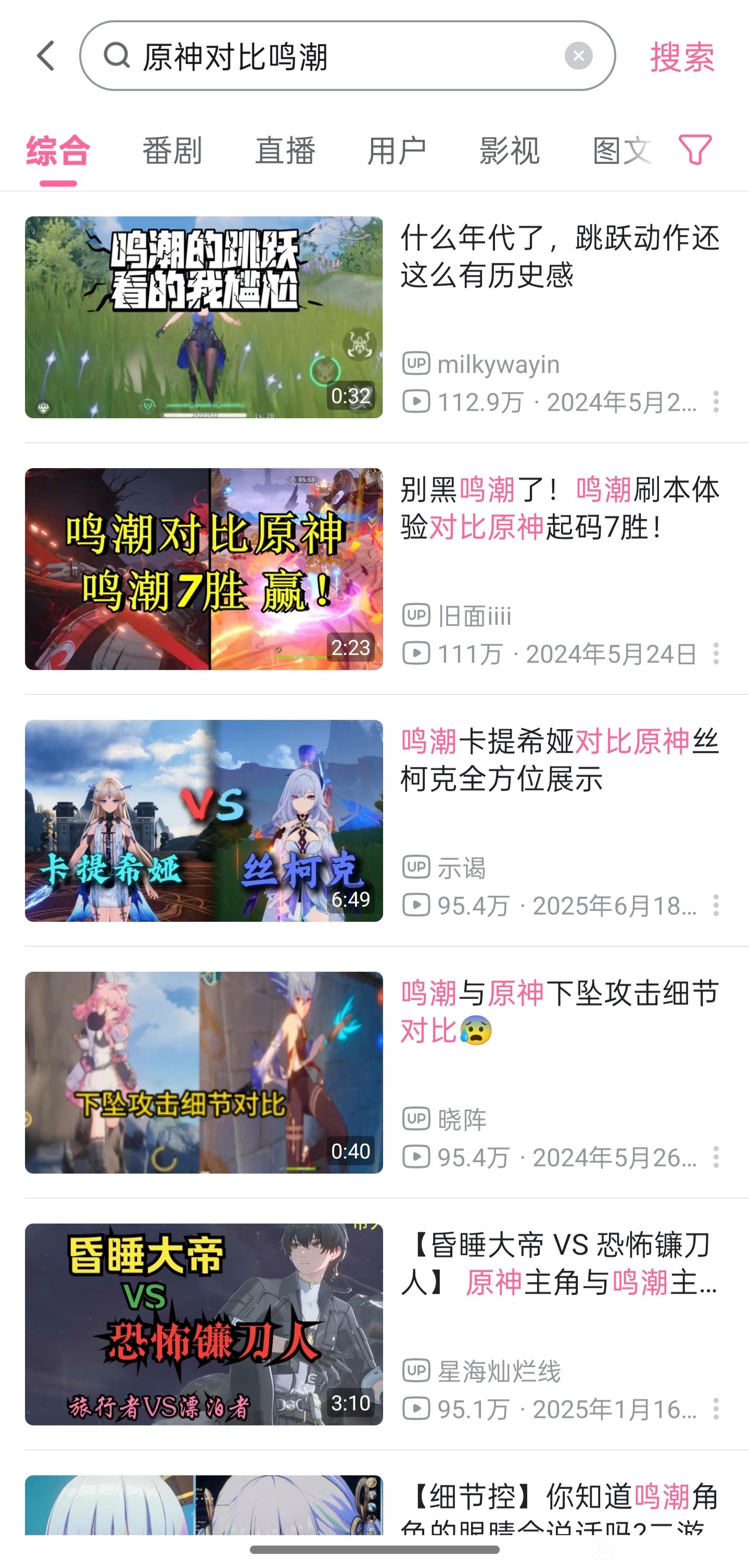This screenshot has height=1568, width=749.
Task: Go back using the arrow icon
Action: [x=46, y=56]
